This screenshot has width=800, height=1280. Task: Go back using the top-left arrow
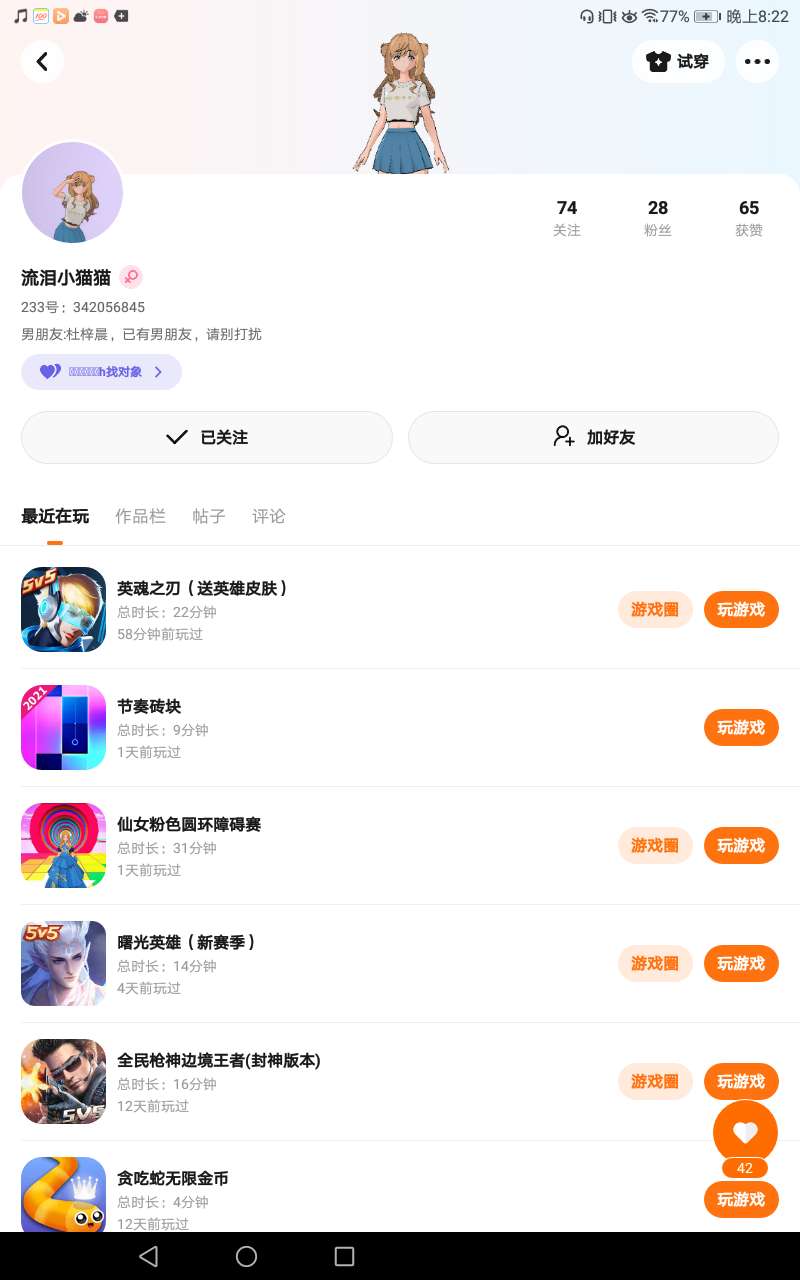pos(42,61)
